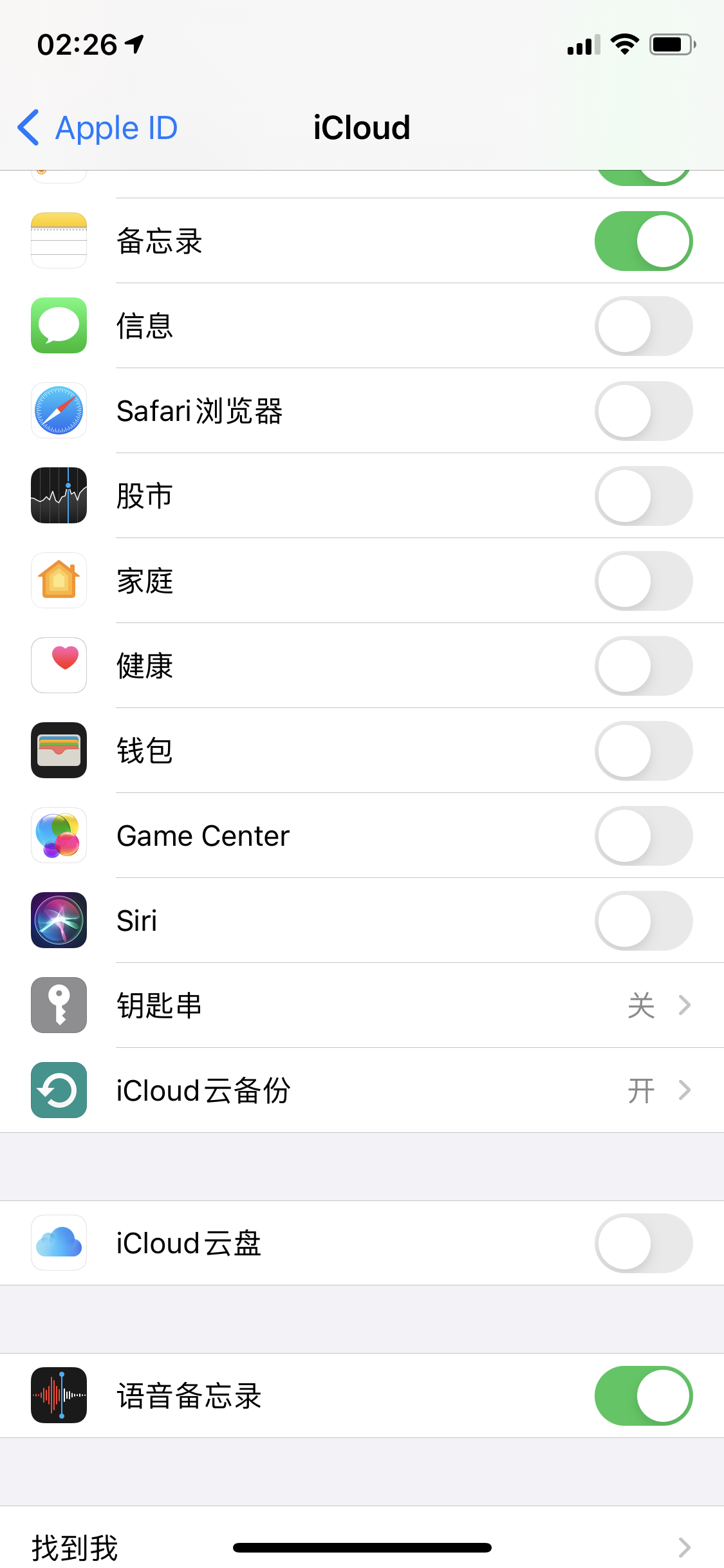Tap the Stocks (股市) app icon

pyautogui.click(x=59, y=496)
